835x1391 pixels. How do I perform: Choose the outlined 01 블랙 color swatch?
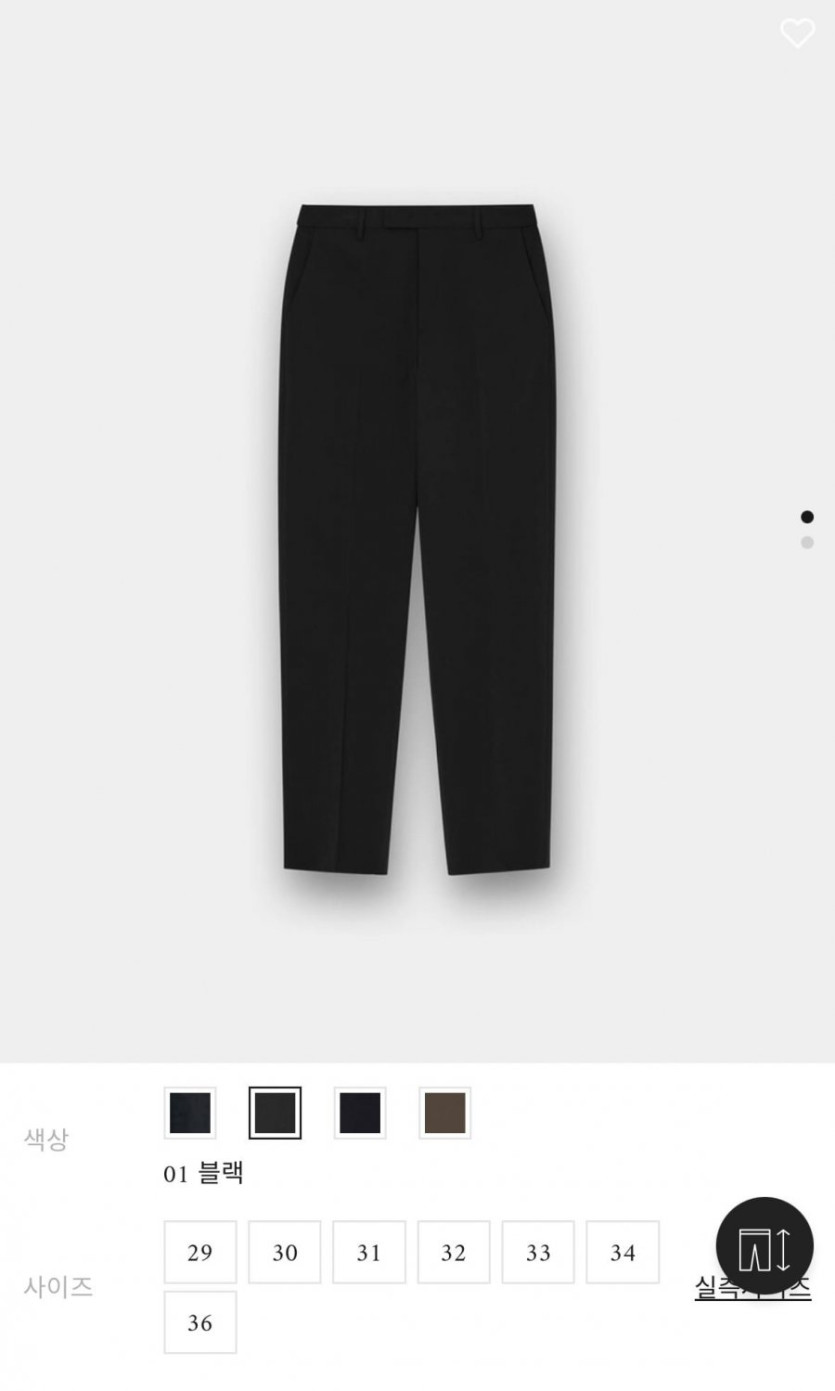click(275, 1113)
